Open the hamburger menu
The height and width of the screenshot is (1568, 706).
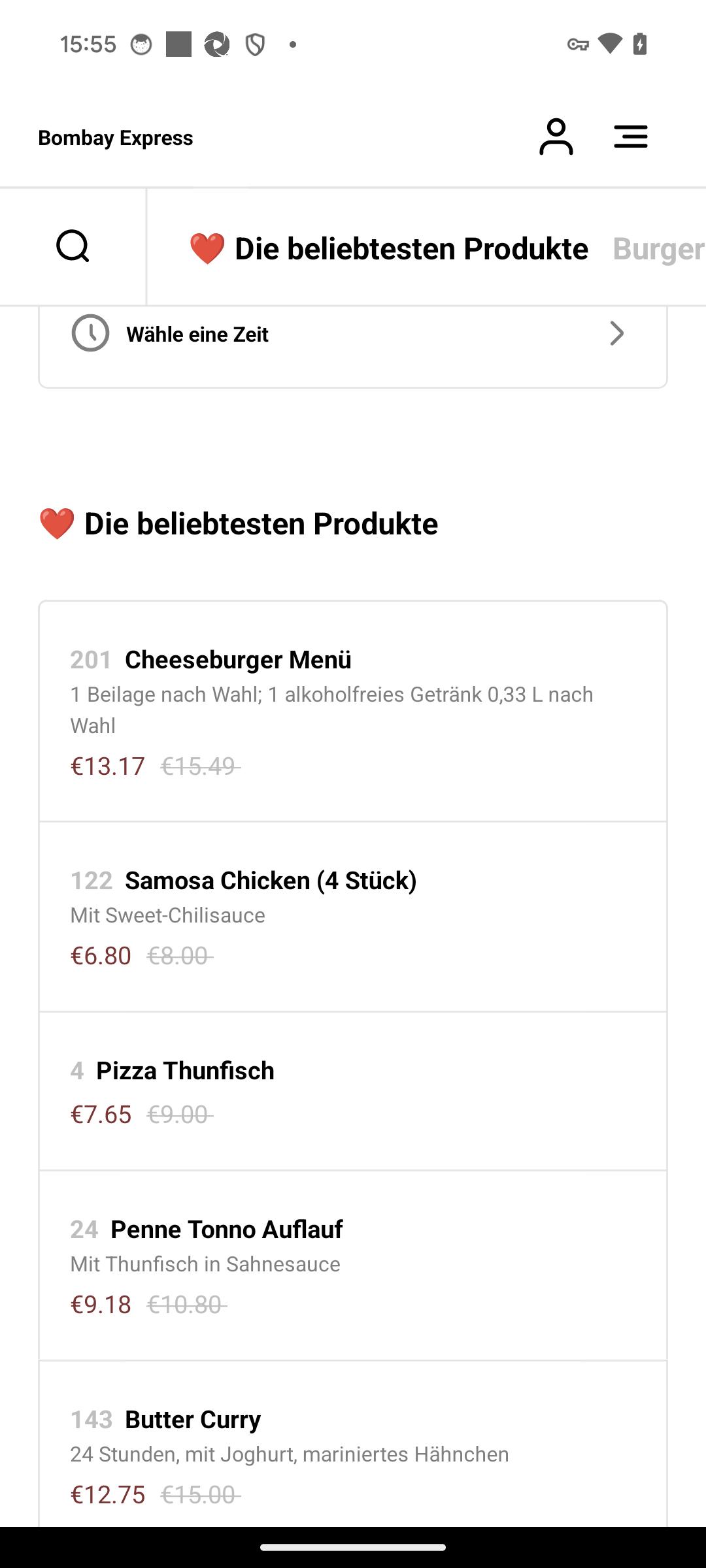631,137
